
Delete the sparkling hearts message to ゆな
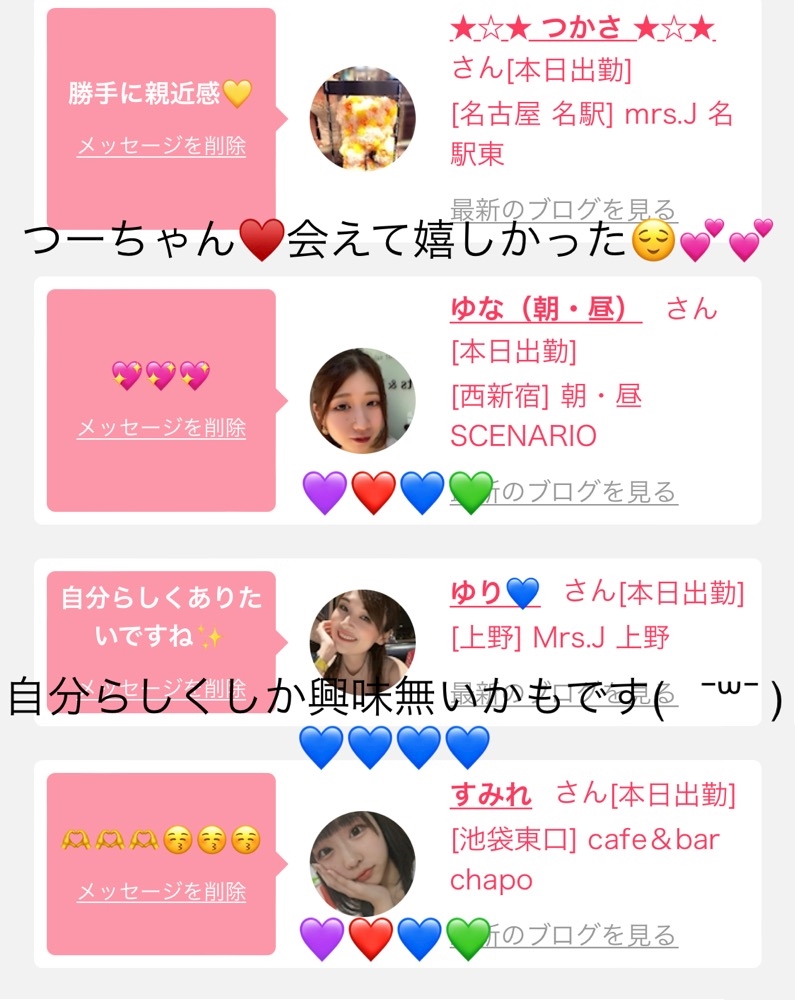161,427
